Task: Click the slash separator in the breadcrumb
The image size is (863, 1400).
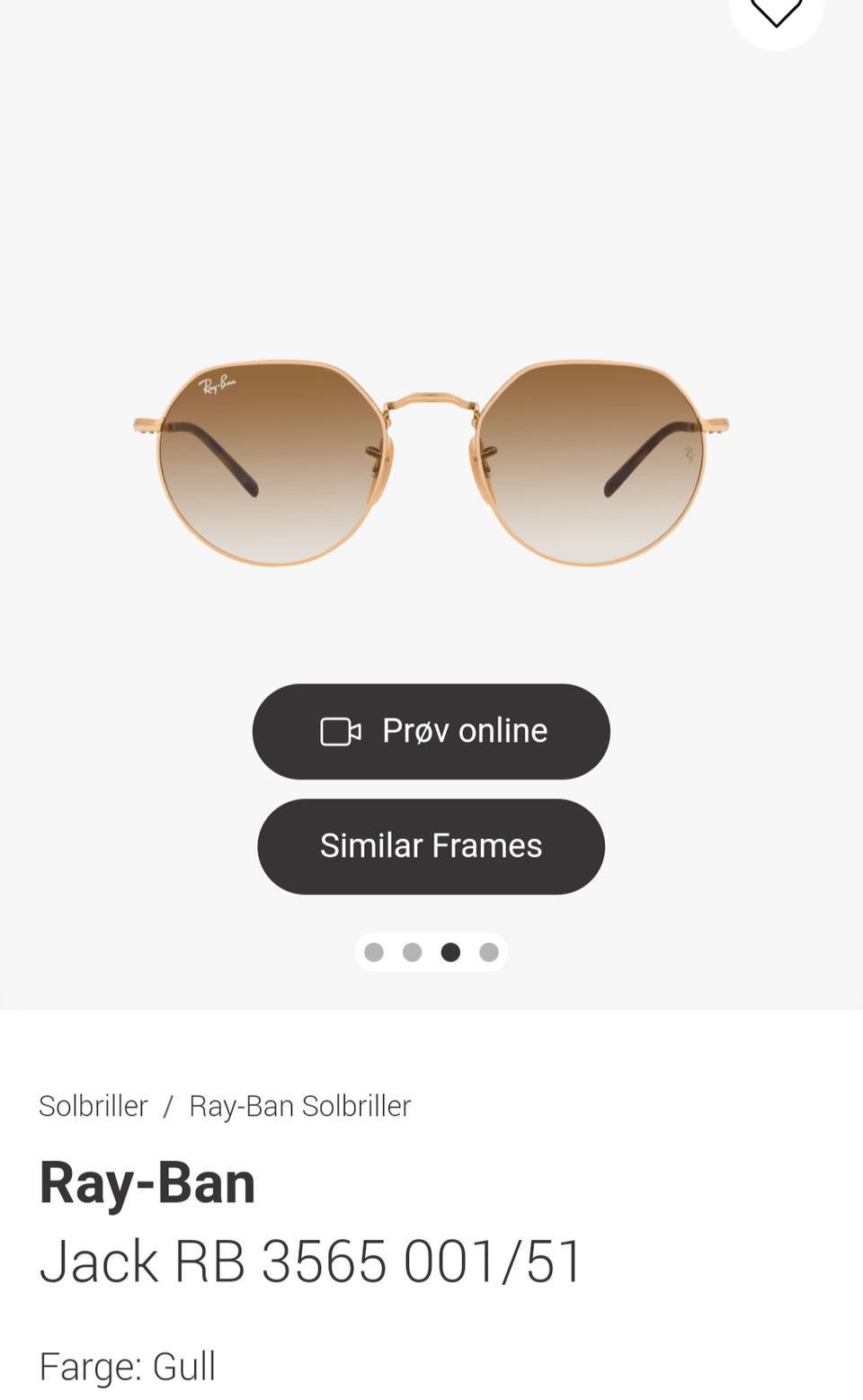Action: [167, 1105]
